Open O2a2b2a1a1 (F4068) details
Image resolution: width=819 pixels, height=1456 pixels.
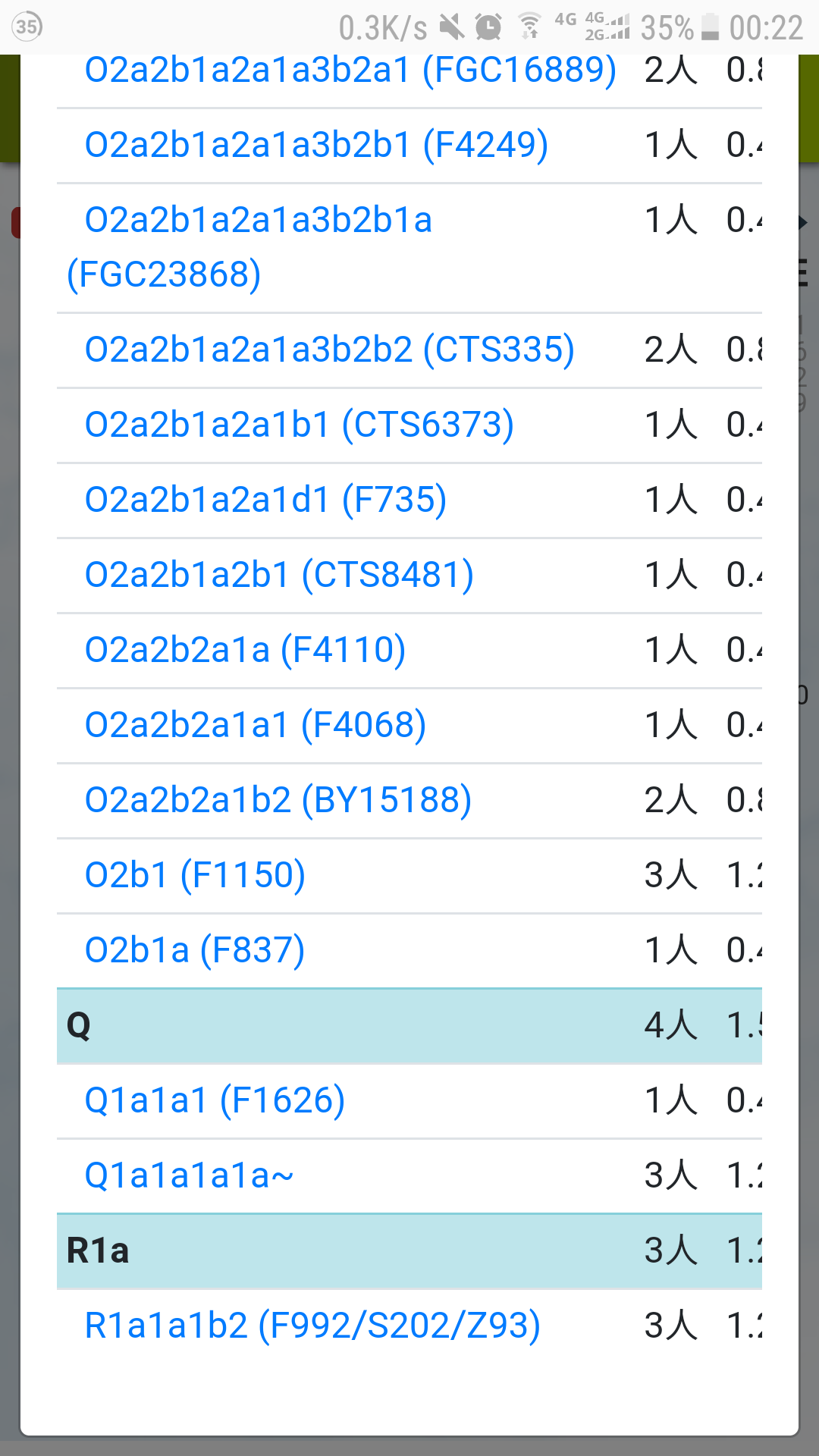(x=255, y=725)
